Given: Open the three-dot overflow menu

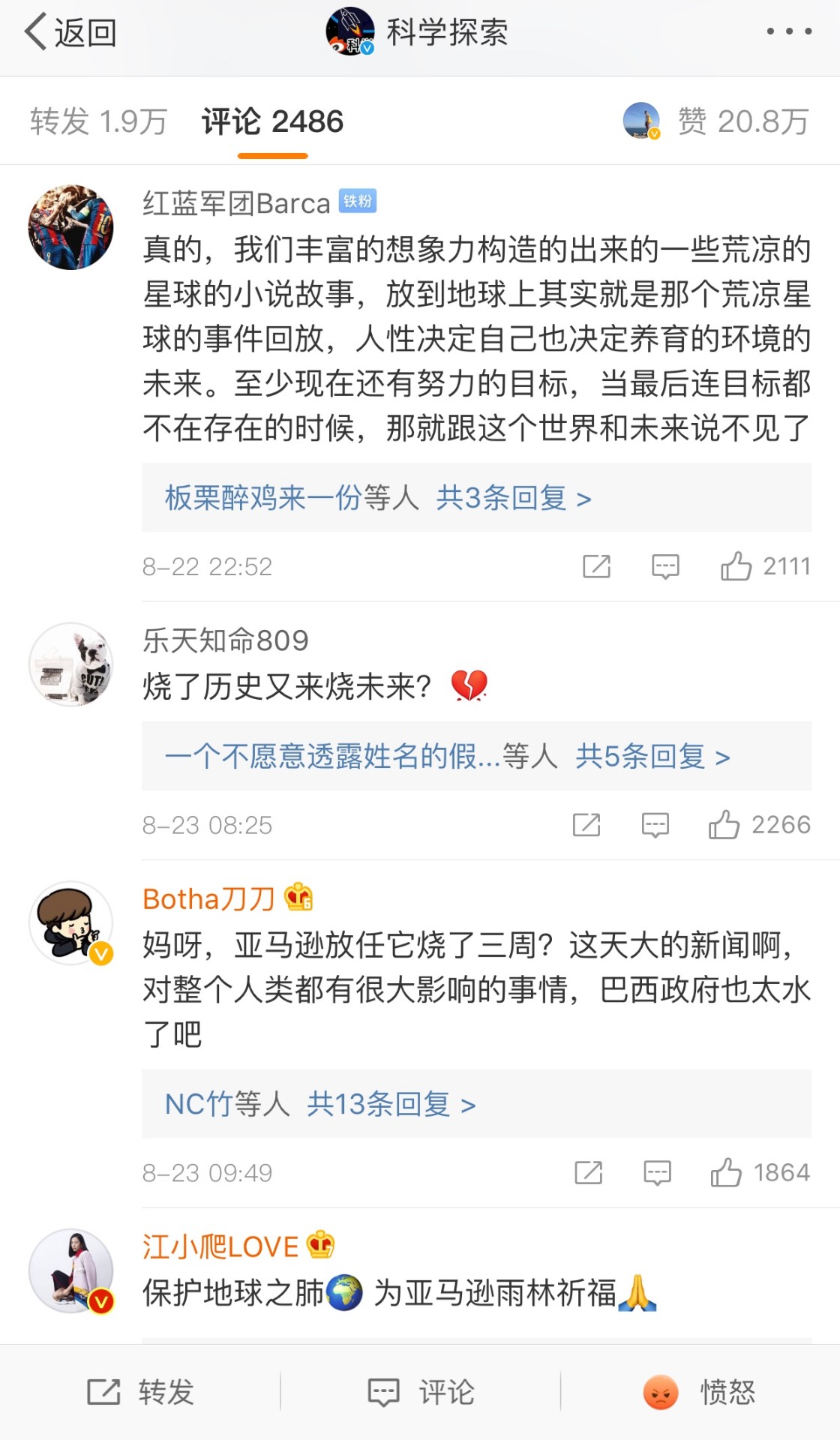Looking at the screenshot, I should pos(788,31).
